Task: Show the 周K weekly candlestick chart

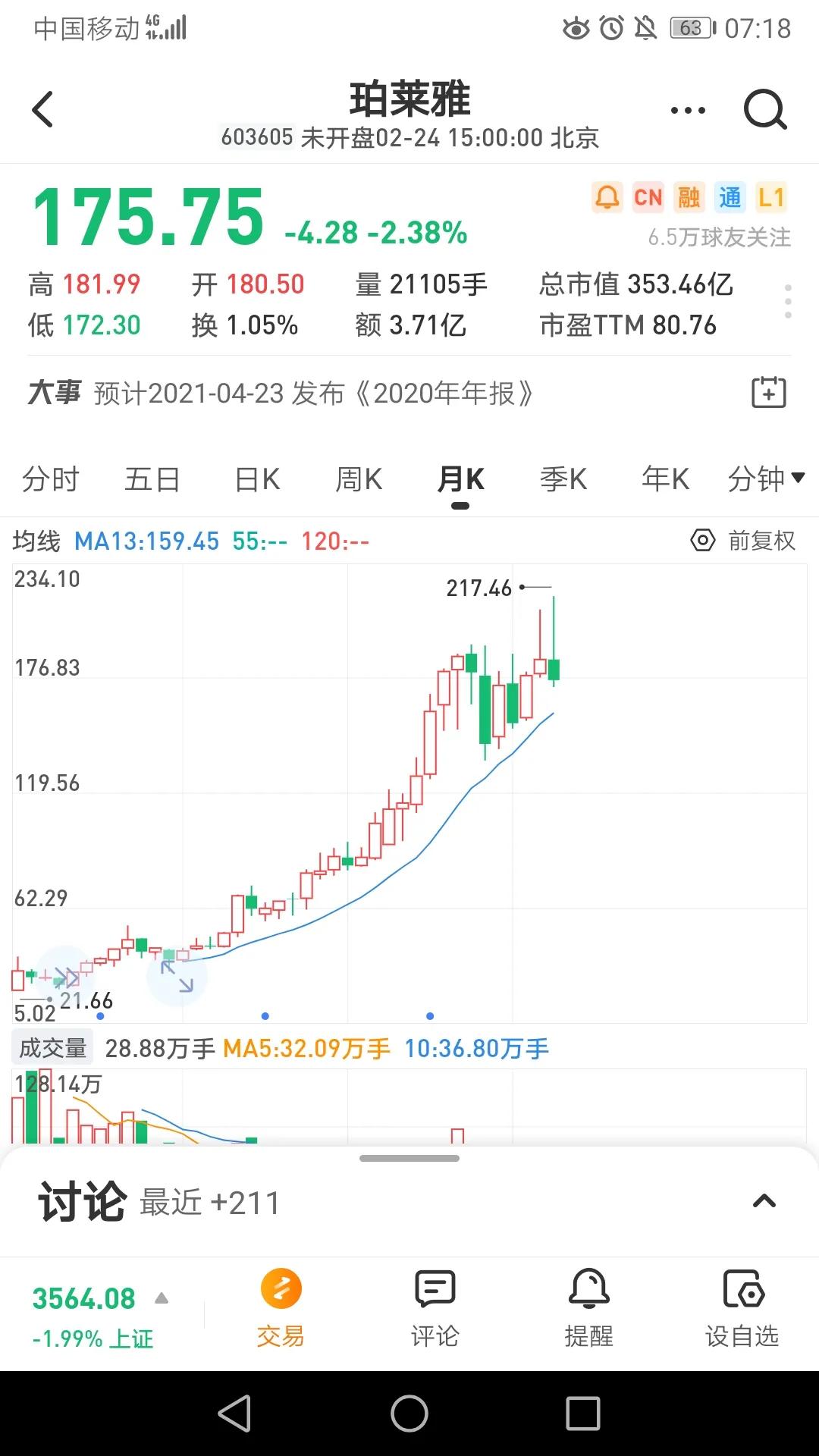Action: pos(359,479)
